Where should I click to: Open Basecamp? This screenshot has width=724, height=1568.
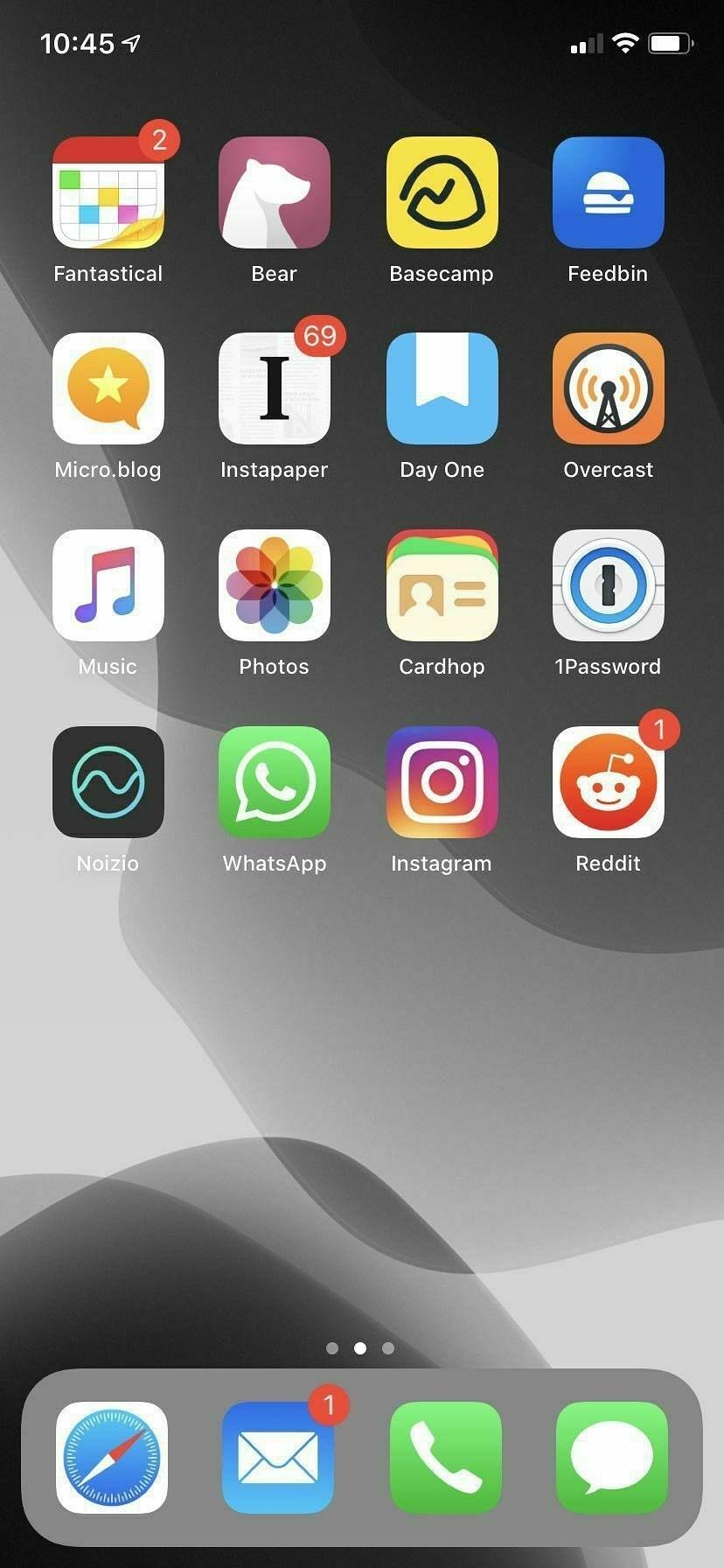point(442,192)
